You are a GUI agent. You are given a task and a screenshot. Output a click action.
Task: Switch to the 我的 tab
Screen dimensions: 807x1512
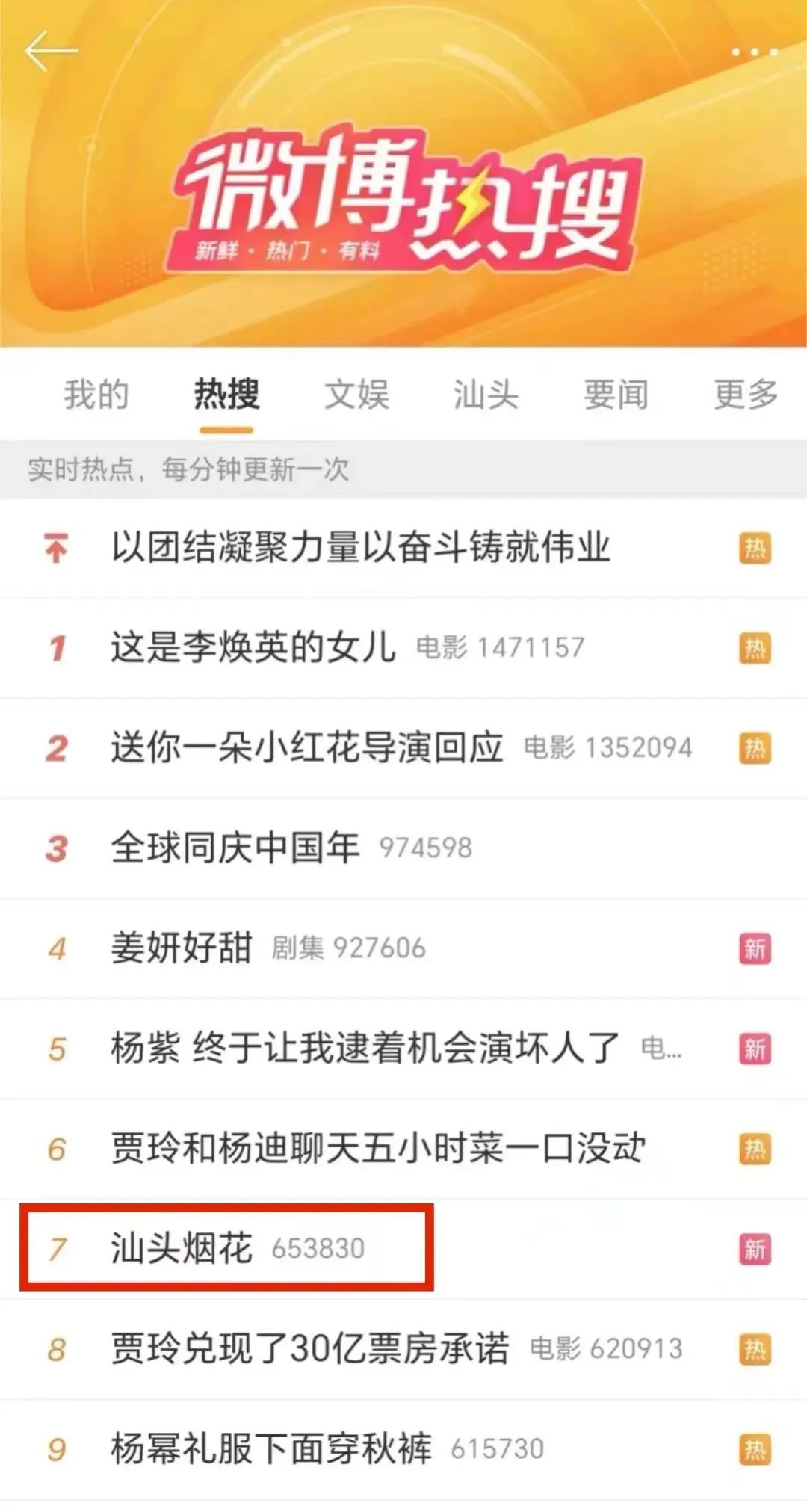(96, 395)
